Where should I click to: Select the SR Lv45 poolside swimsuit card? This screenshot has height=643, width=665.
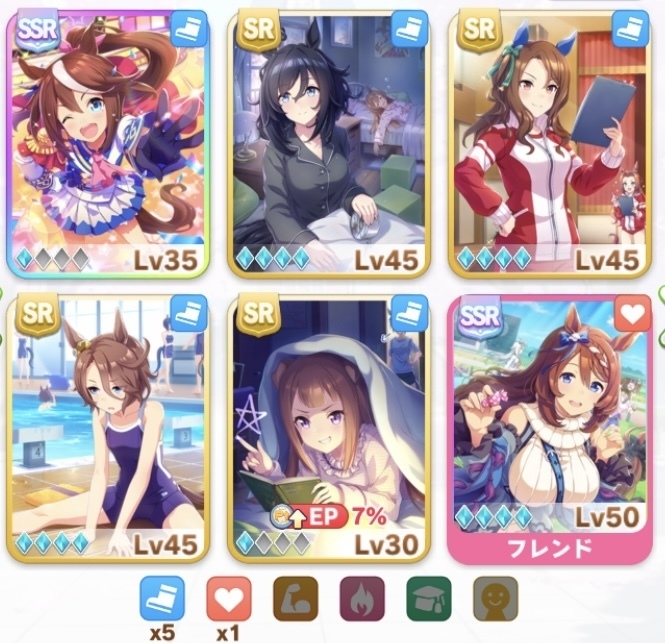click(x=108, y=425)
